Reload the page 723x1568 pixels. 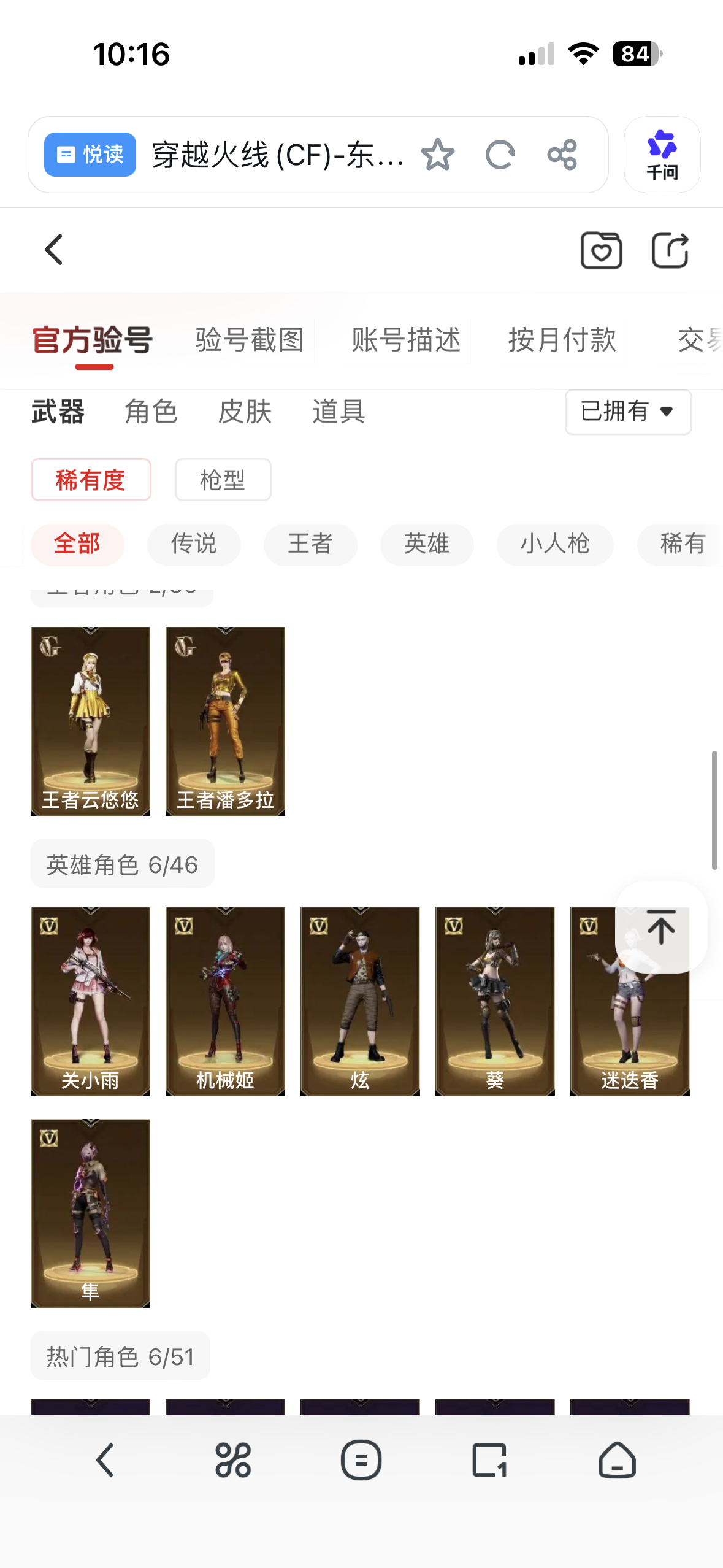(500, 155)
